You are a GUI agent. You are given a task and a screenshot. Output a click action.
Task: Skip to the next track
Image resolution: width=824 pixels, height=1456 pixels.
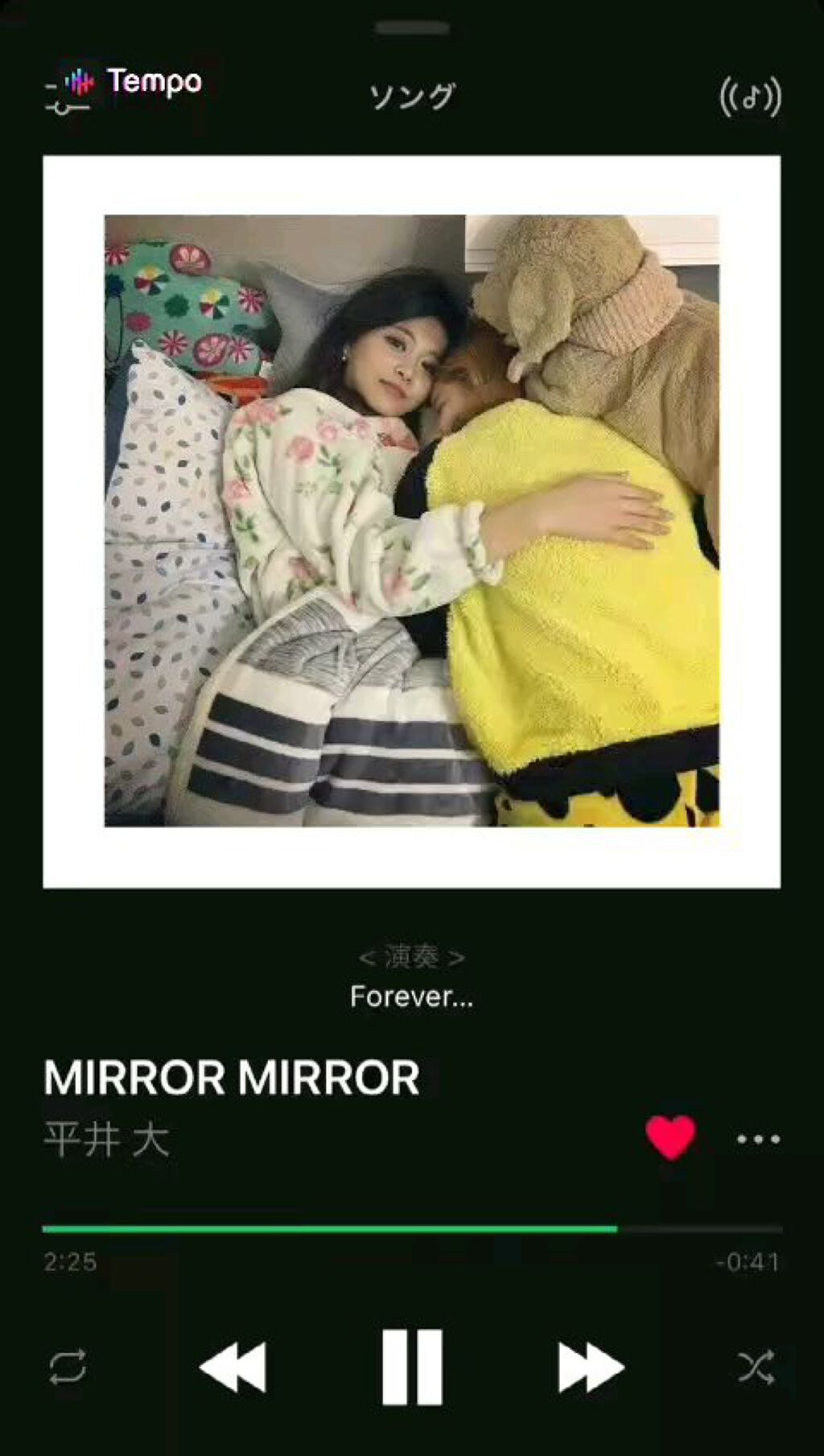click(x=591, y=1367)
